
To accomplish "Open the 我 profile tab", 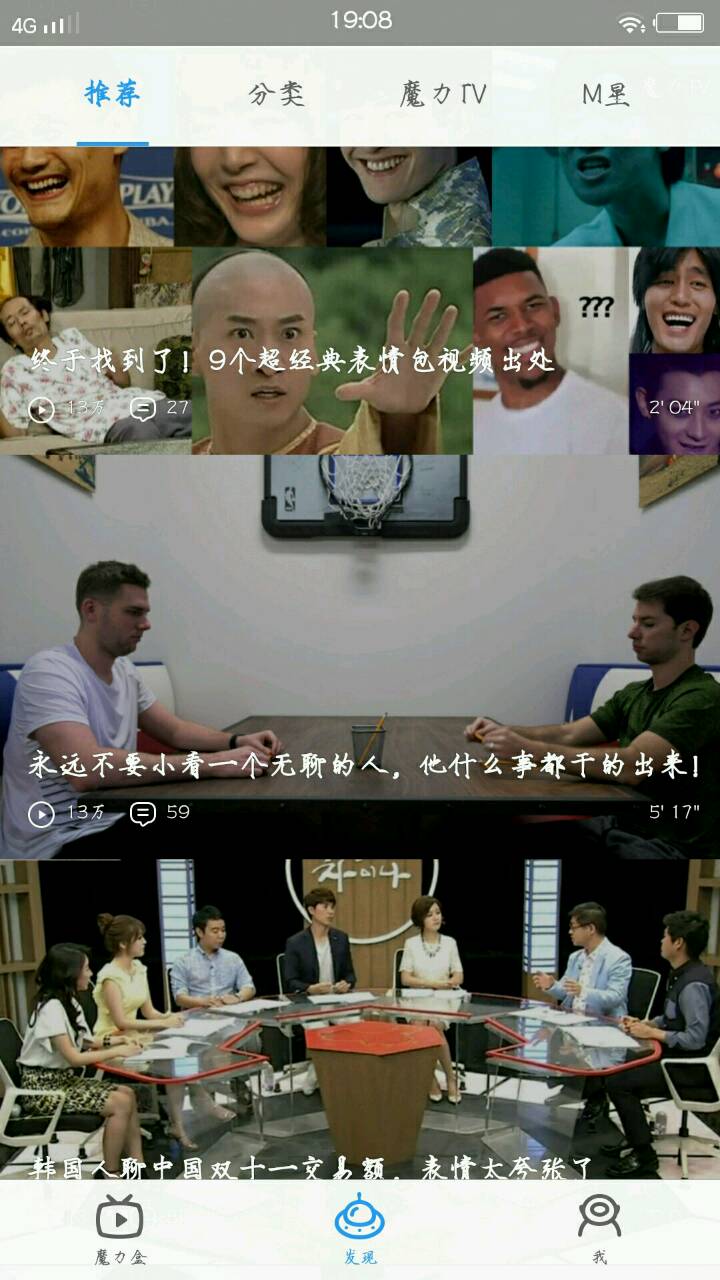I will point(599,1230).
